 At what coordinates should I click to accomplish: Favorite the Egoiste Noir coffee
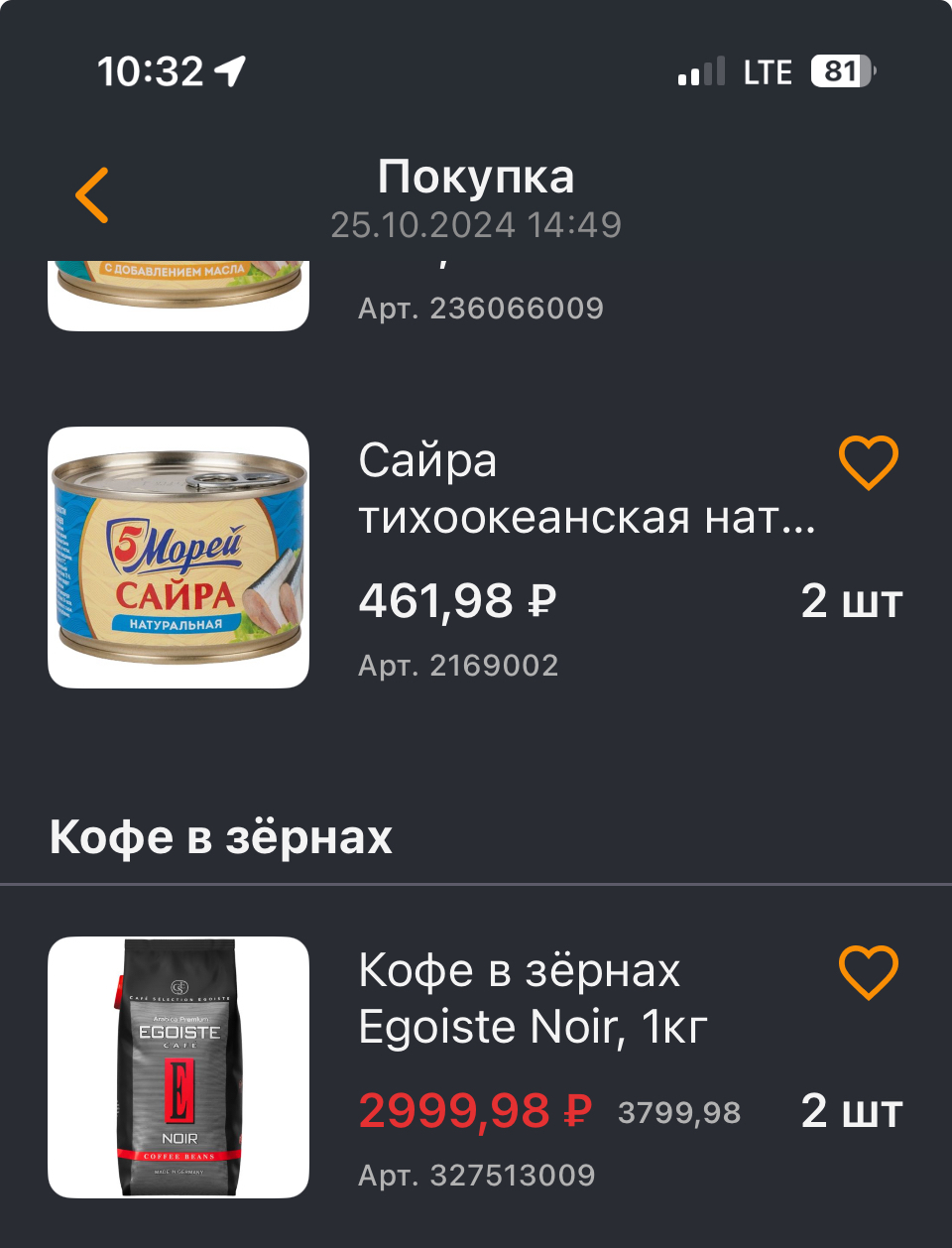868,972
